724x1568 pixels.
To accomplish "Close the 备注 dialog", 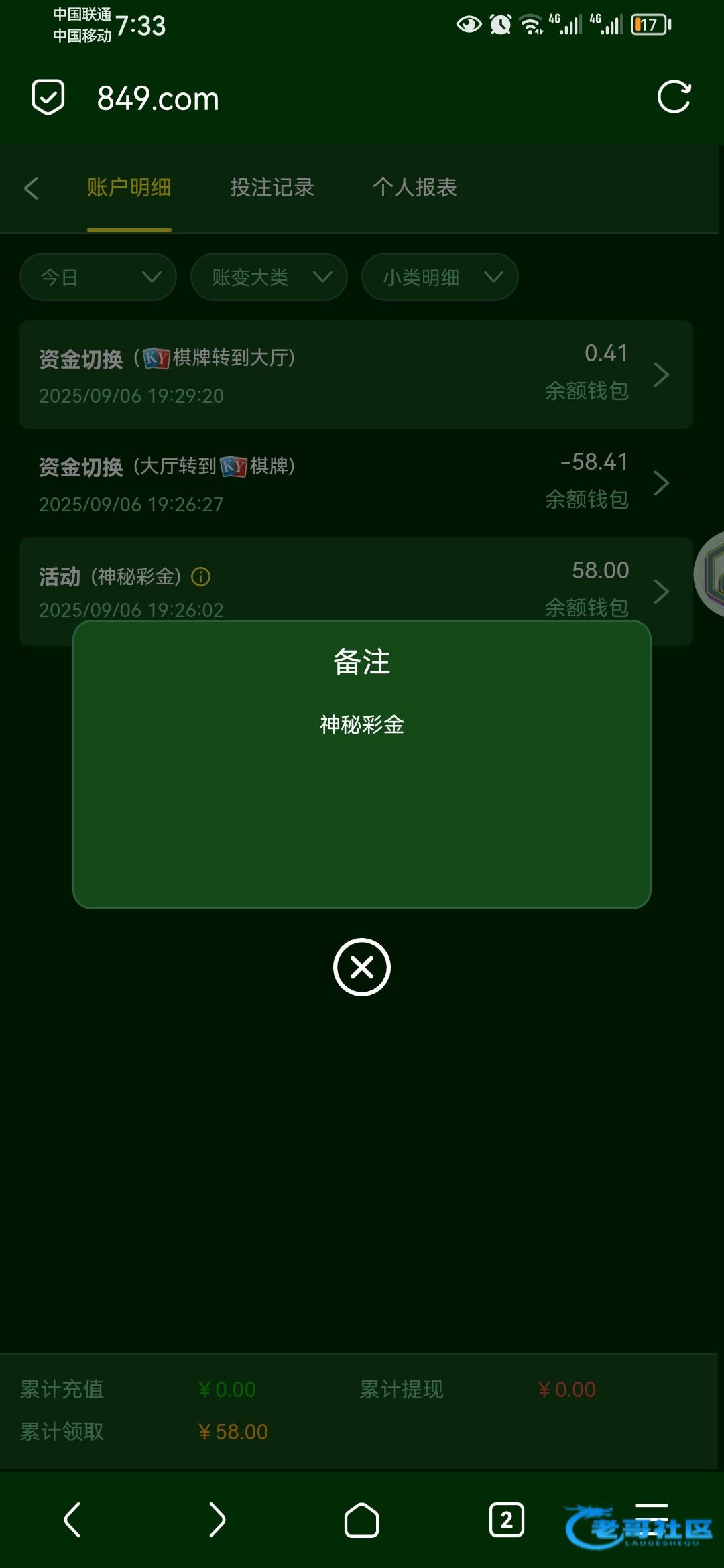I will [361, 967].
